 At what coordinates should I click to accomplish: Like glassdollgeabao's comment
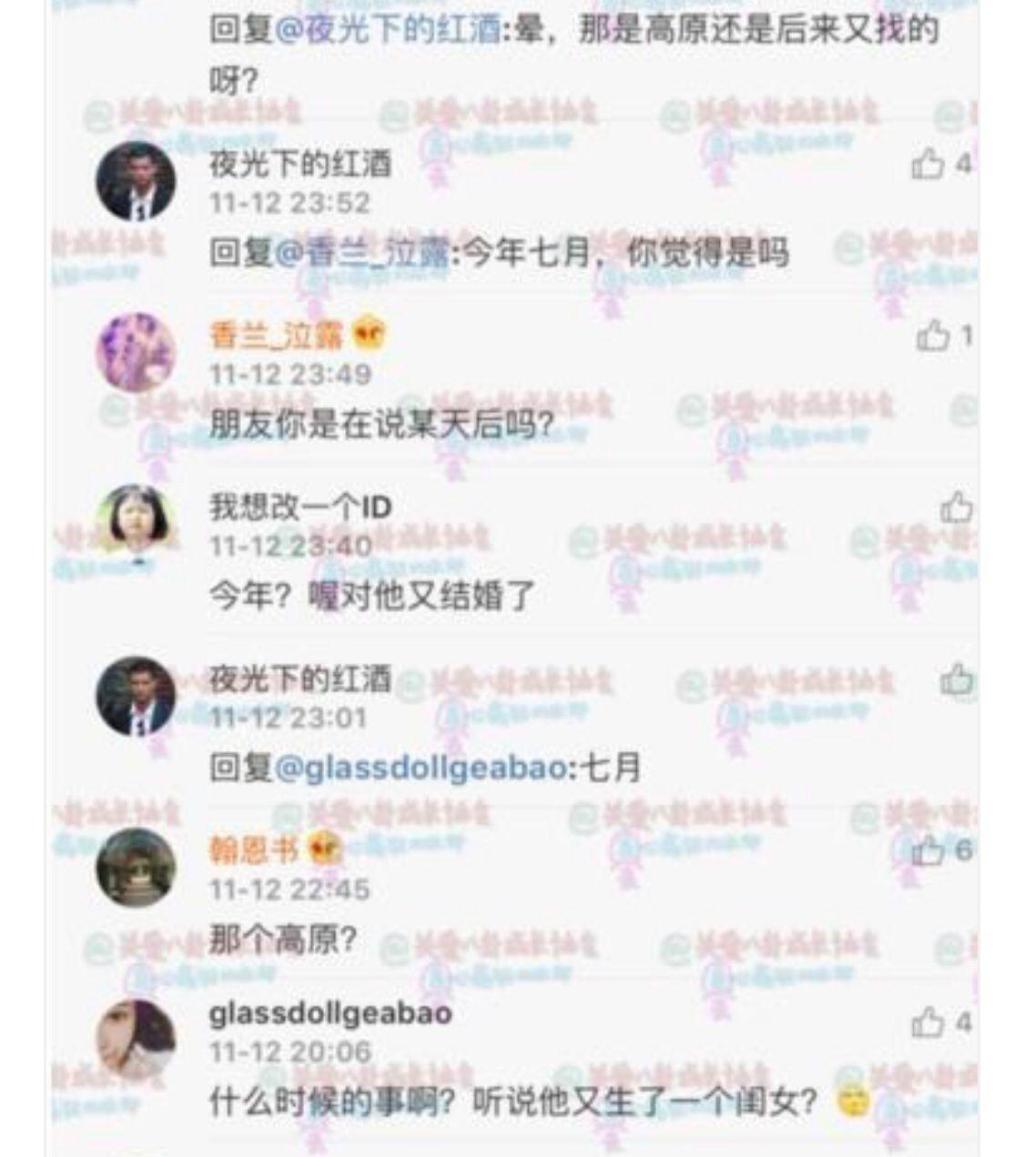[928, 1023]
